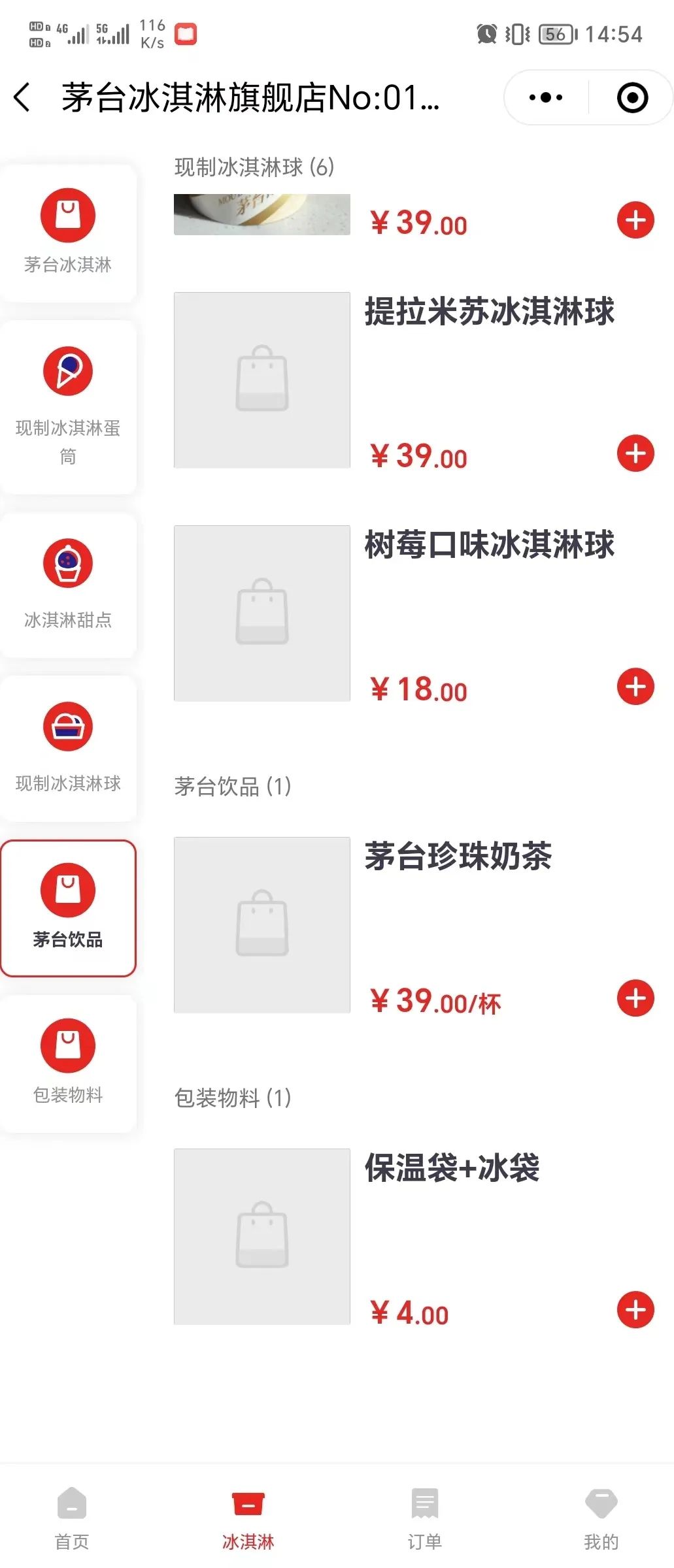Viewport: 674px width, 1568px height.
Task: Select the 现制冰淇淋蛋筒 cone category icon
Action: (68, 372)
